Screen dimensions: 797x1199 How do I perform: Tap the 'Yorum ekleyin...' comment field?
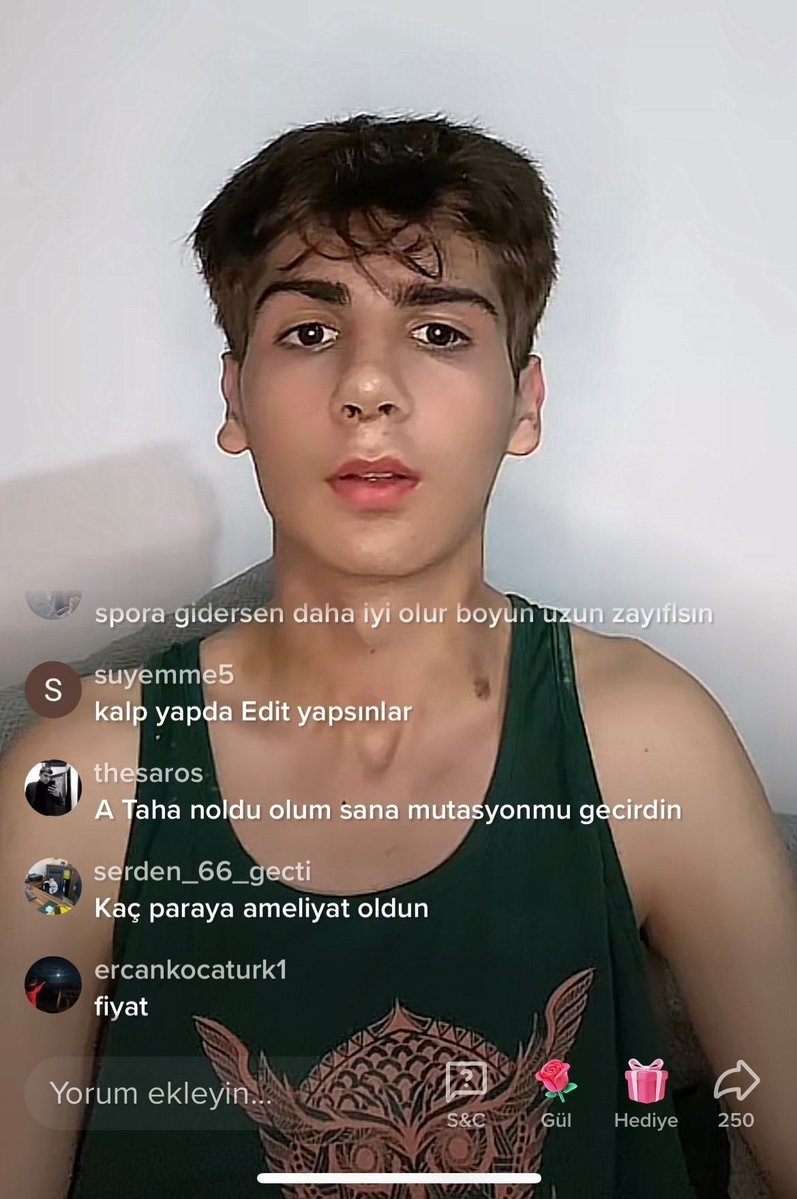point(160,1093)
